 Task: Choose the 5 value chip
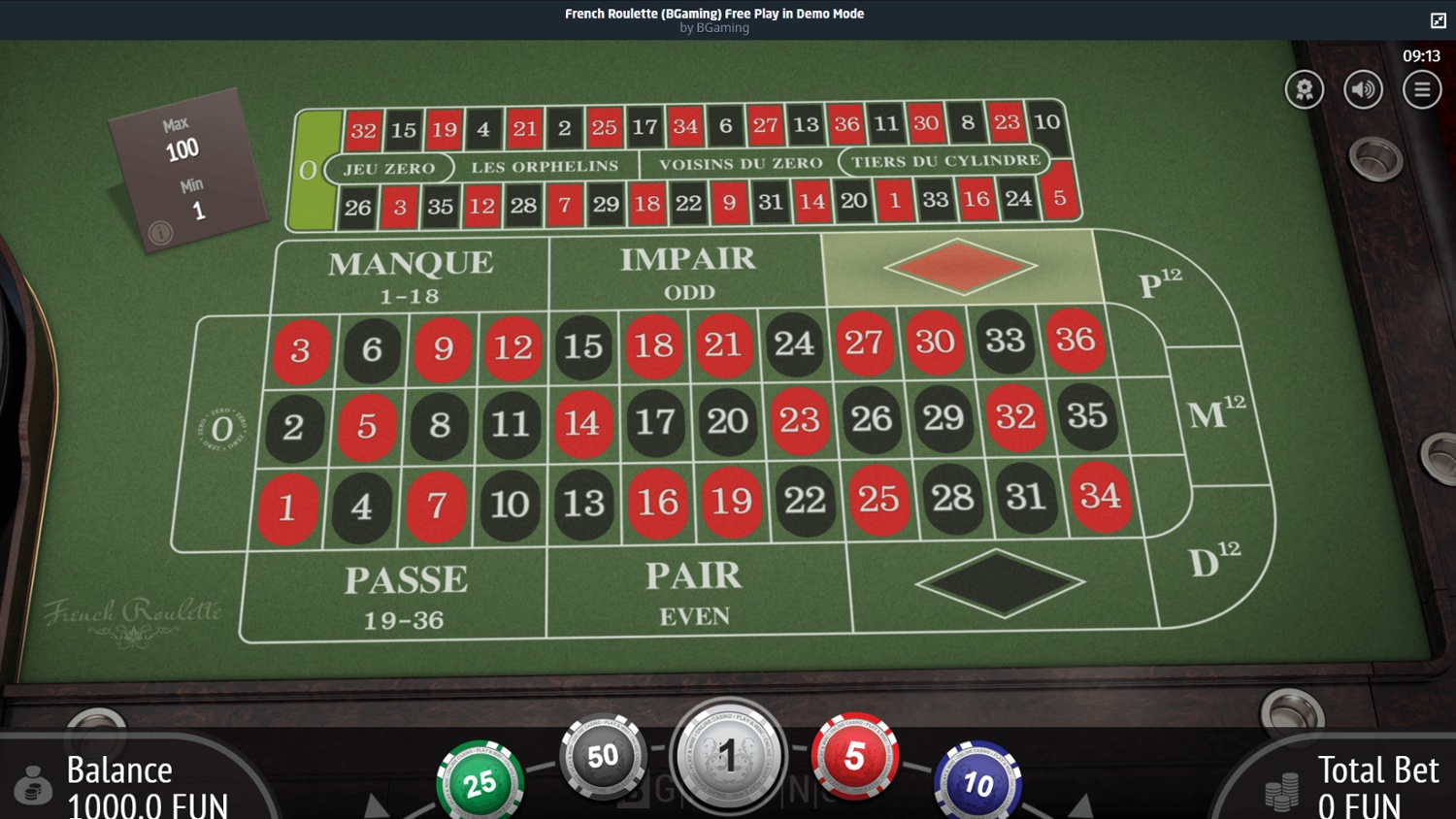(854, 756)
